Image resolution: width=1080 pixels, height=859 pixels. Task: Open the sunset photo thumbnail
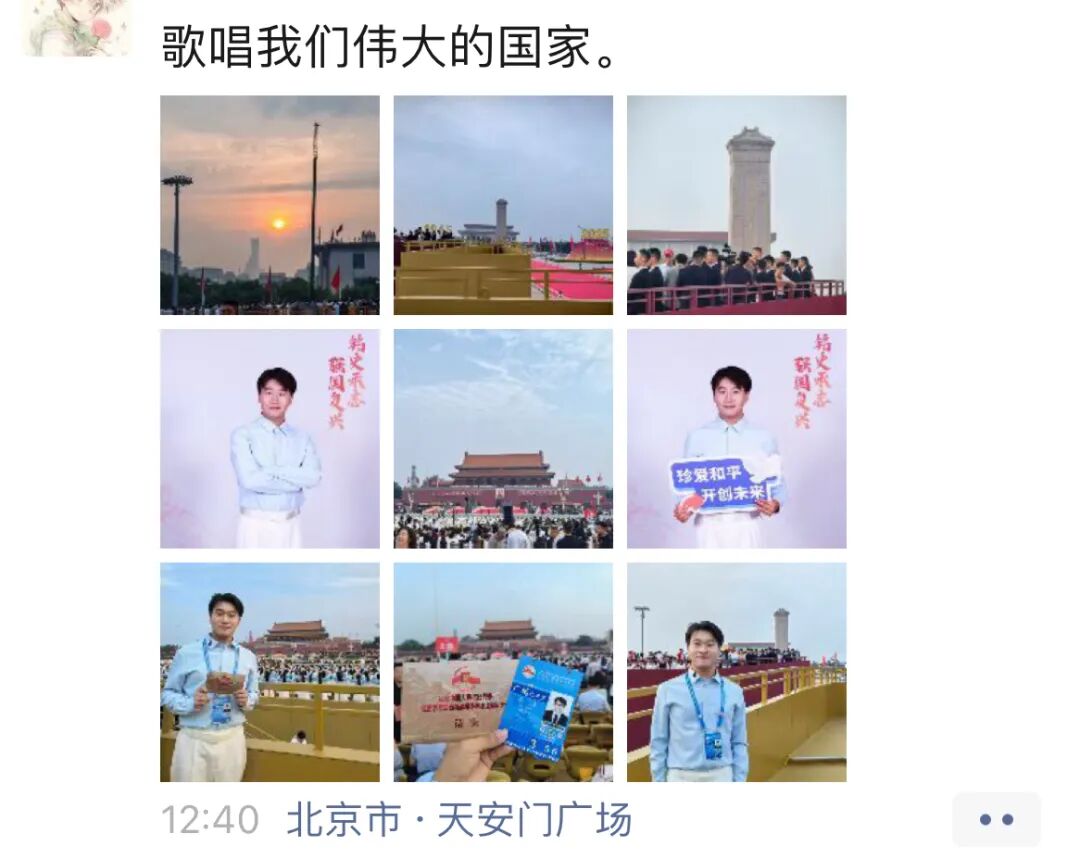(270, 205)
